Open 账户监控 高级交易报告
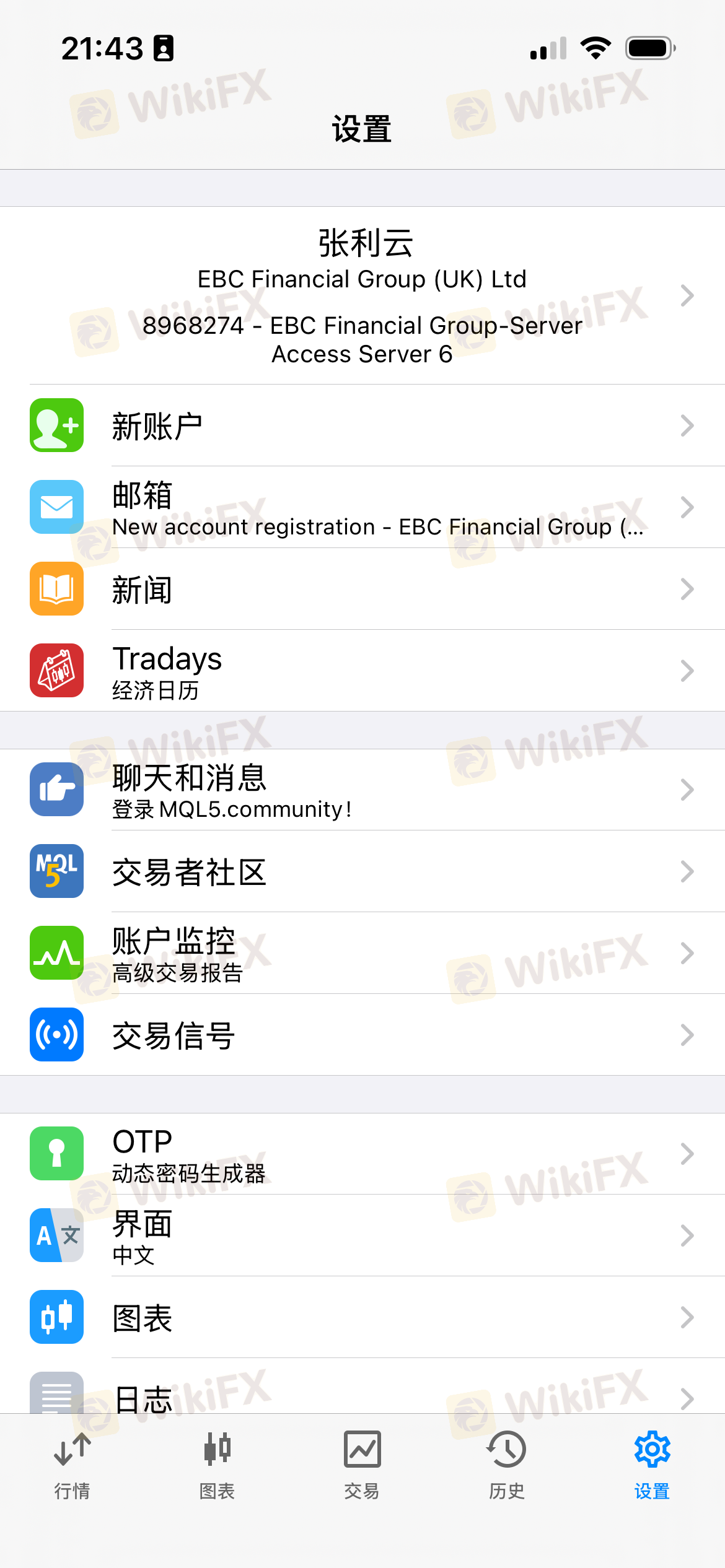Image resolution: width=725 pixels, height=1568 pixels. pos(362,953)
